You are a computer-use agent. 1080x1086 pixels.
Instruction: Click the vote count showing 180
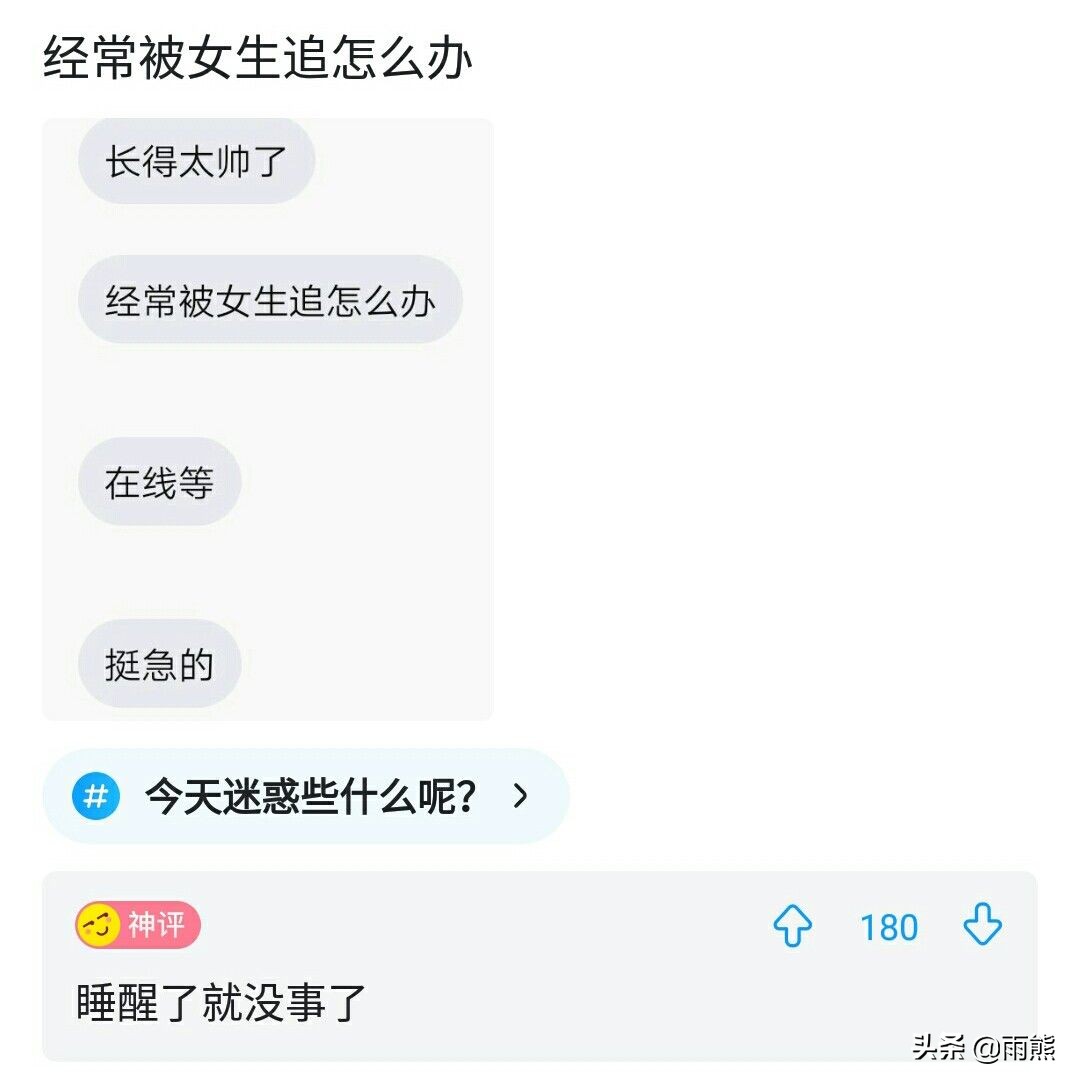[x=888, y=928]
